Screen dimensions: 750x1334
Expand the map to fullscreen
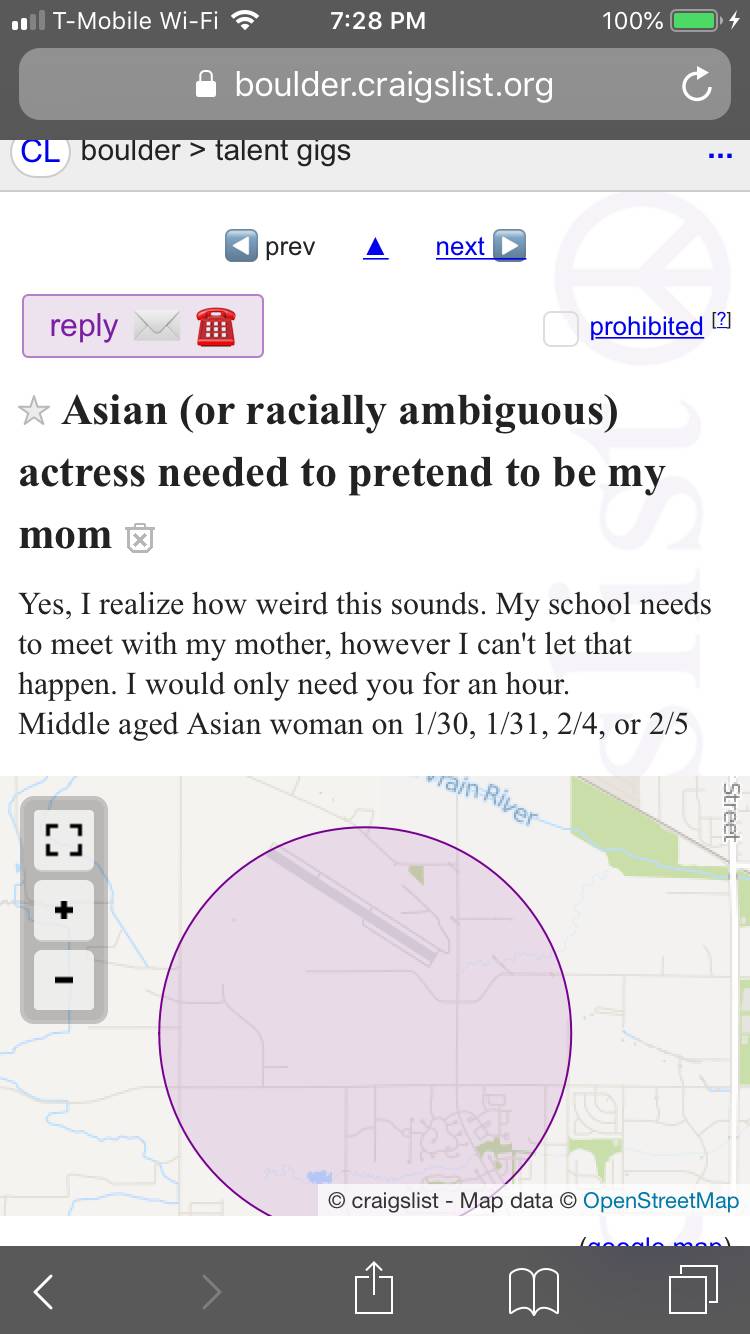click(64, 839)
